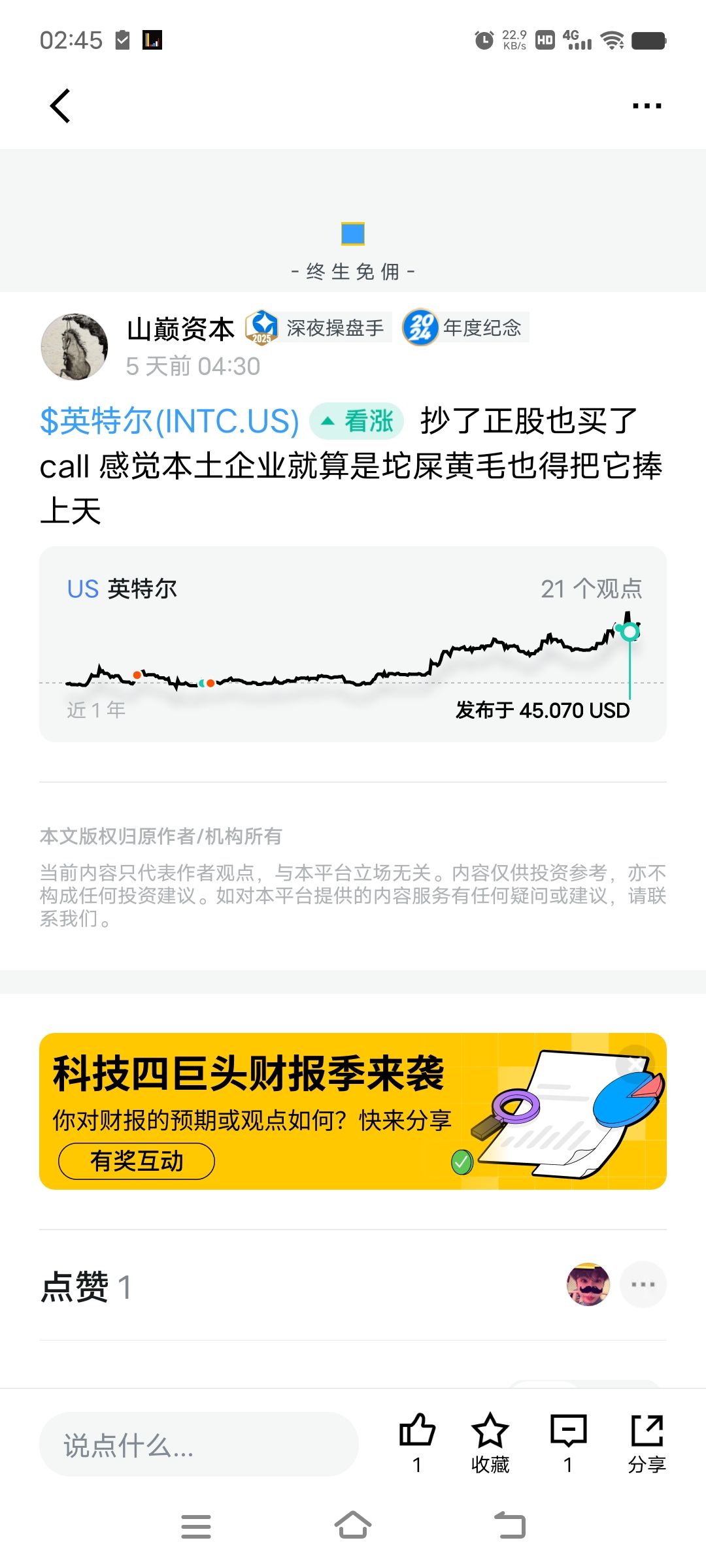Open the 年度纪念 badge
The image size is (706, 1568).
coord(465,327)
